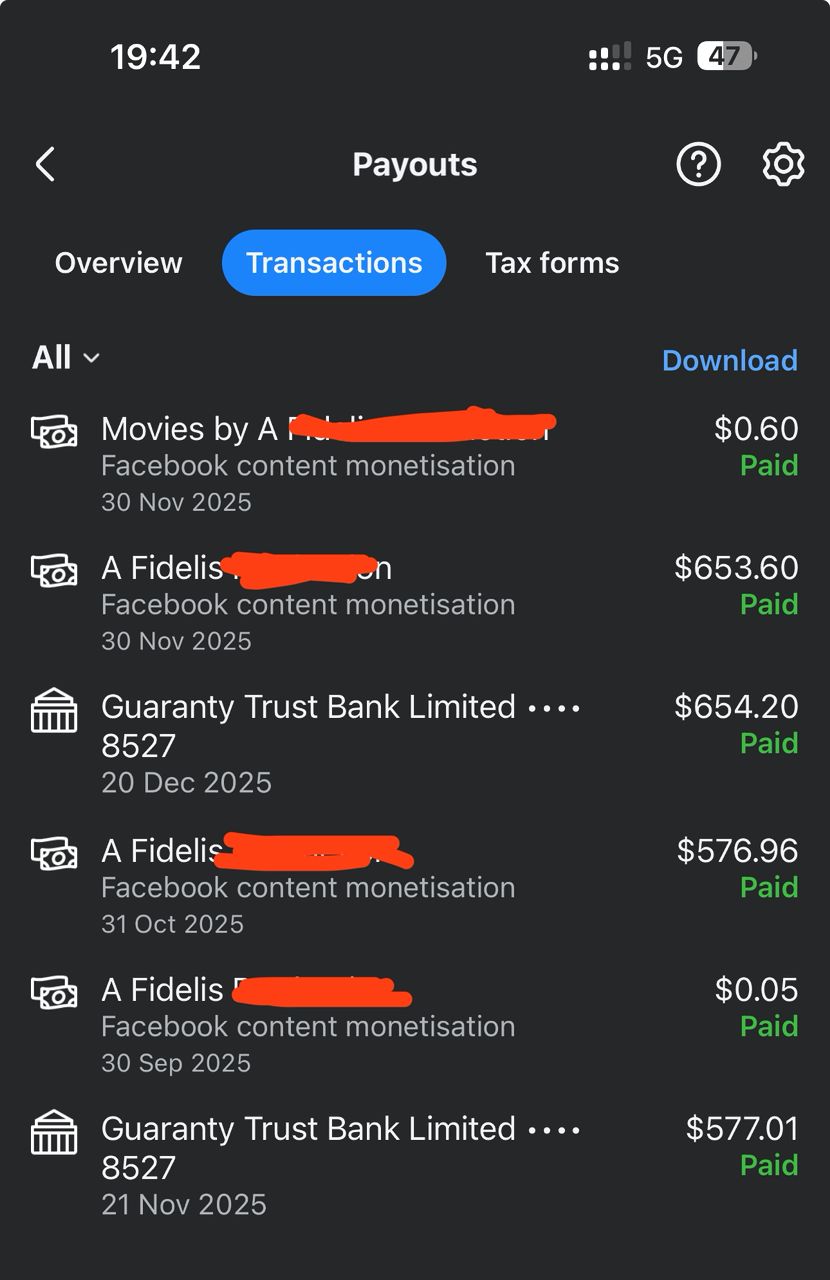Viewport: 830px width, 1280px height.
Task: Click the Paid status on $576.96 transaction
Action: click(x=769, y=887)
